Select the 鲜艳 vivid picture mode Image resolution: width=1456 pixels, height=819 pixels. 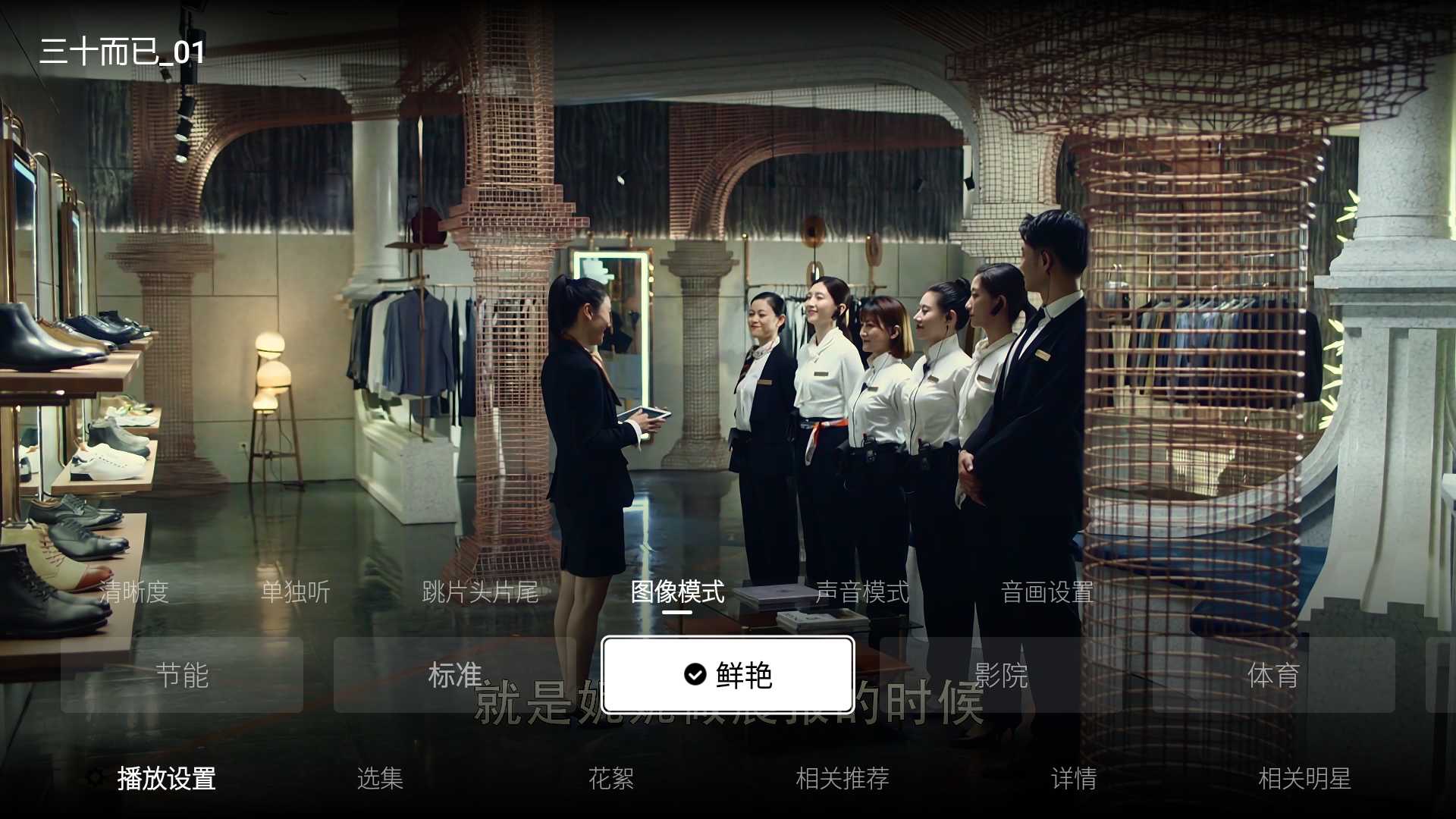click(728, 675)
